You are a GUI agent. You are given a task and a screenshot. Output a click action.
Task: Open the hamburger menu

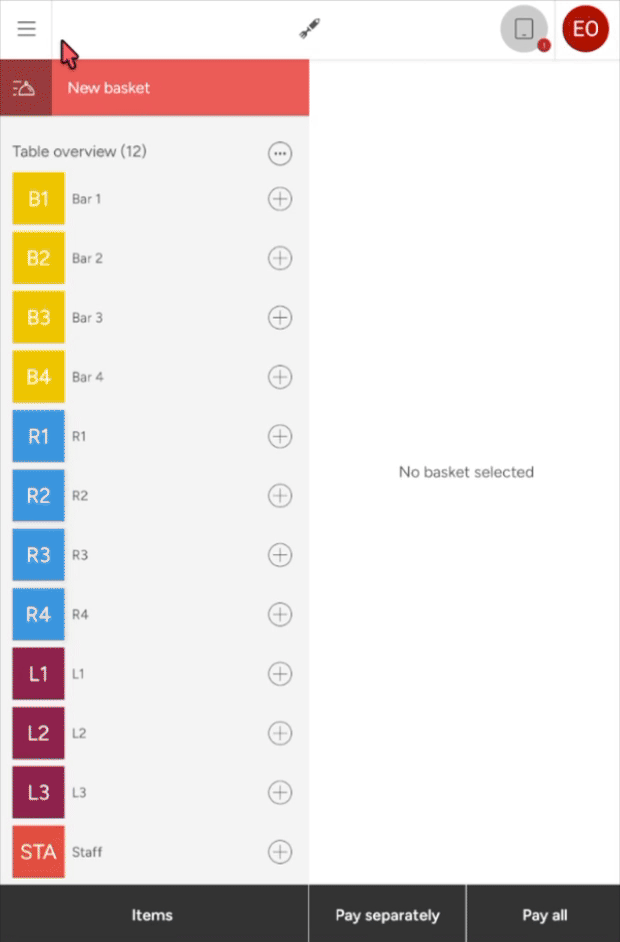[x=27, y=29]
